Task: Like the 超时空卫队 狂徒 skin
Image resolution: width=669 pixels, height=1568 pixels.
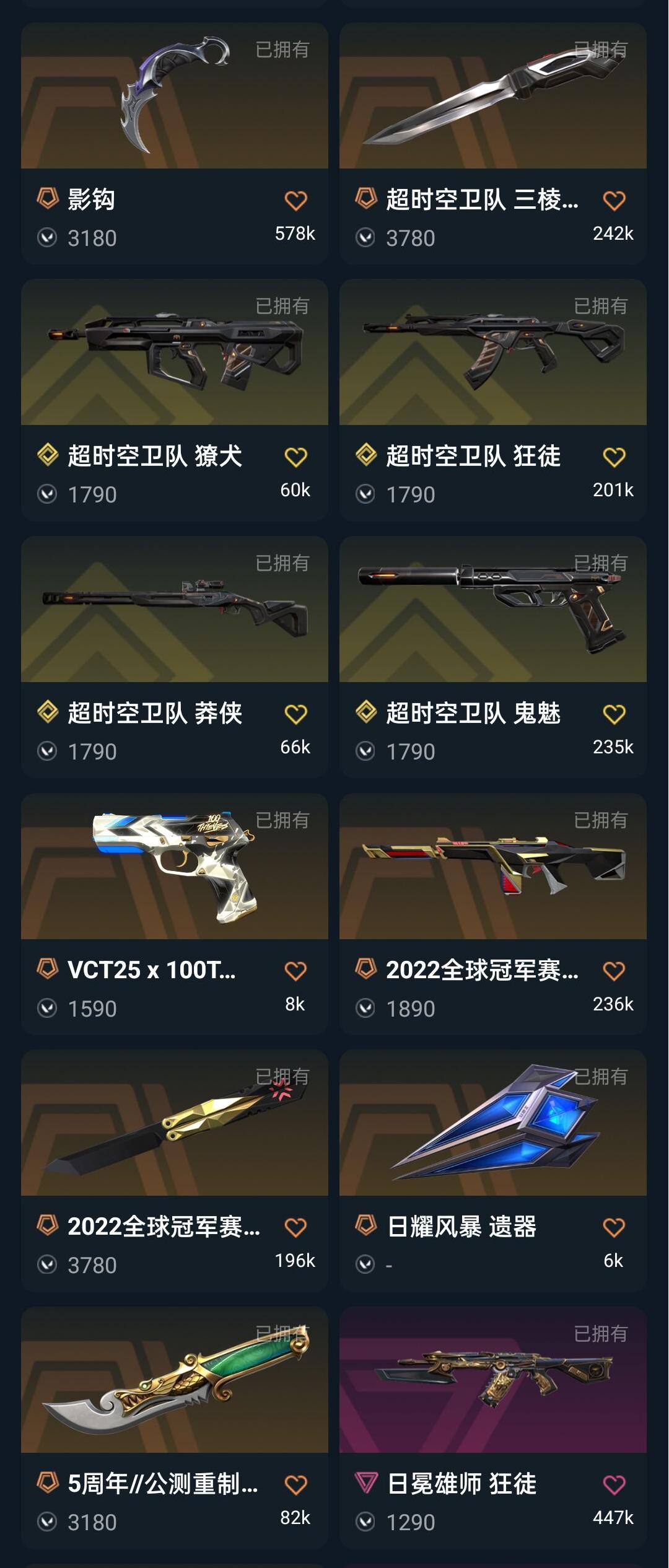Action: click(614, 457)
